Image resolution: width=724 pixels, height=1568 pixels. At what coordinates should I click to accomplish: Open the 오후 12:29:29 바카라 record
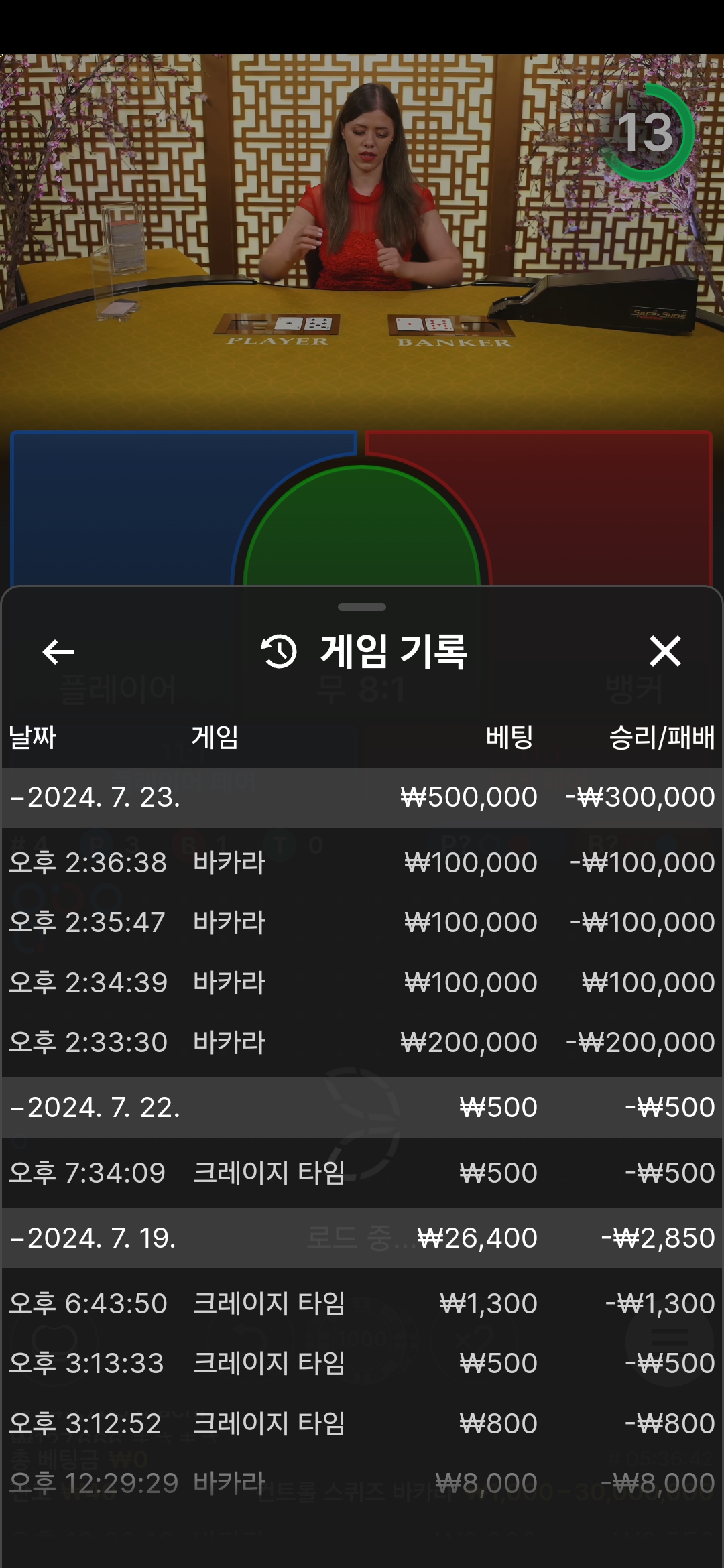(362, 1484)
